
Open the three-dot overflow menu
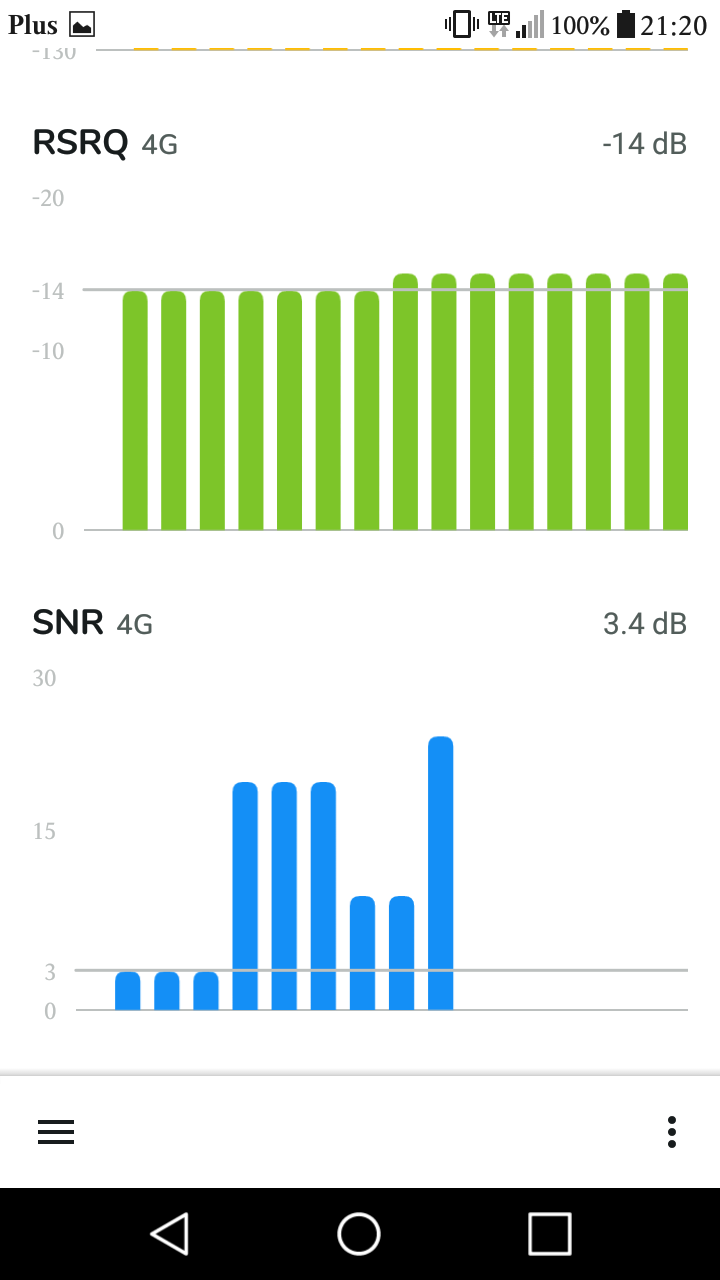672,1131
